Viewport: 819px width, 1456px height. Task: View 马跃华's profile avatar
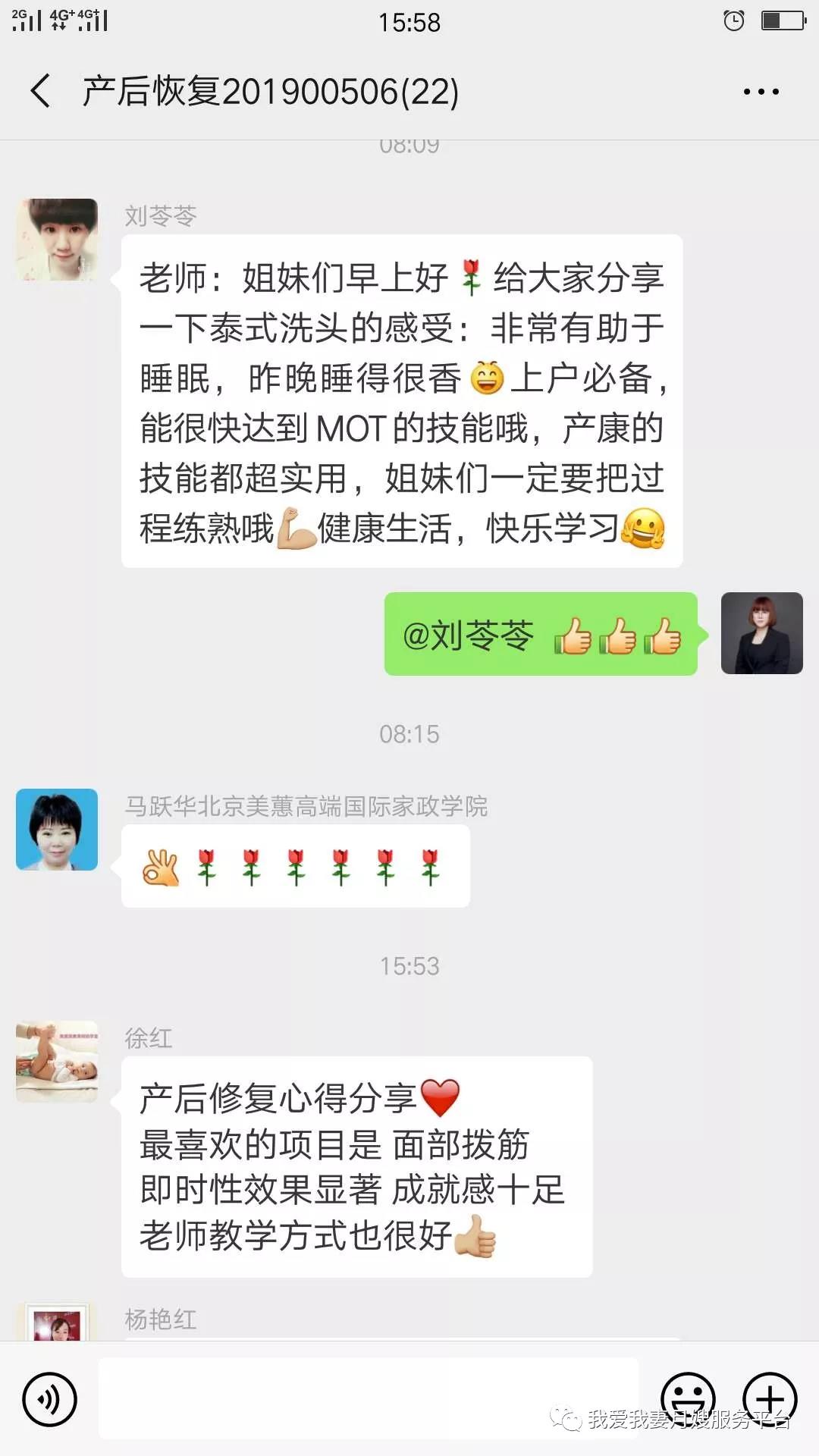57,829
